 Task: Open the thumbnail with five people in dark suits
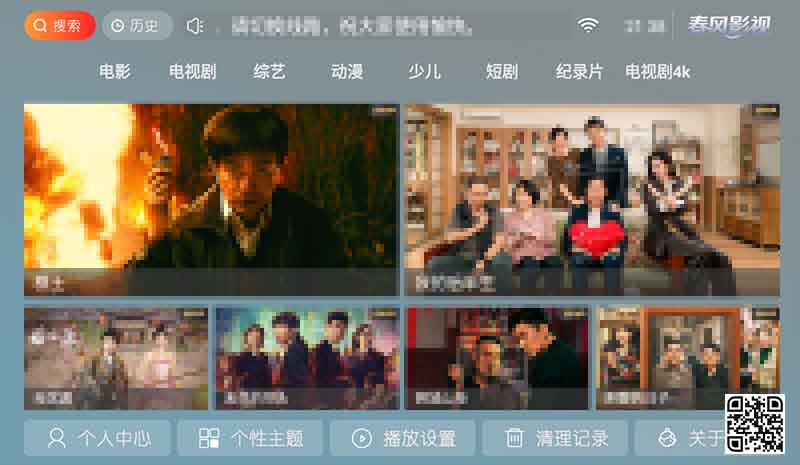pos(306,358)
